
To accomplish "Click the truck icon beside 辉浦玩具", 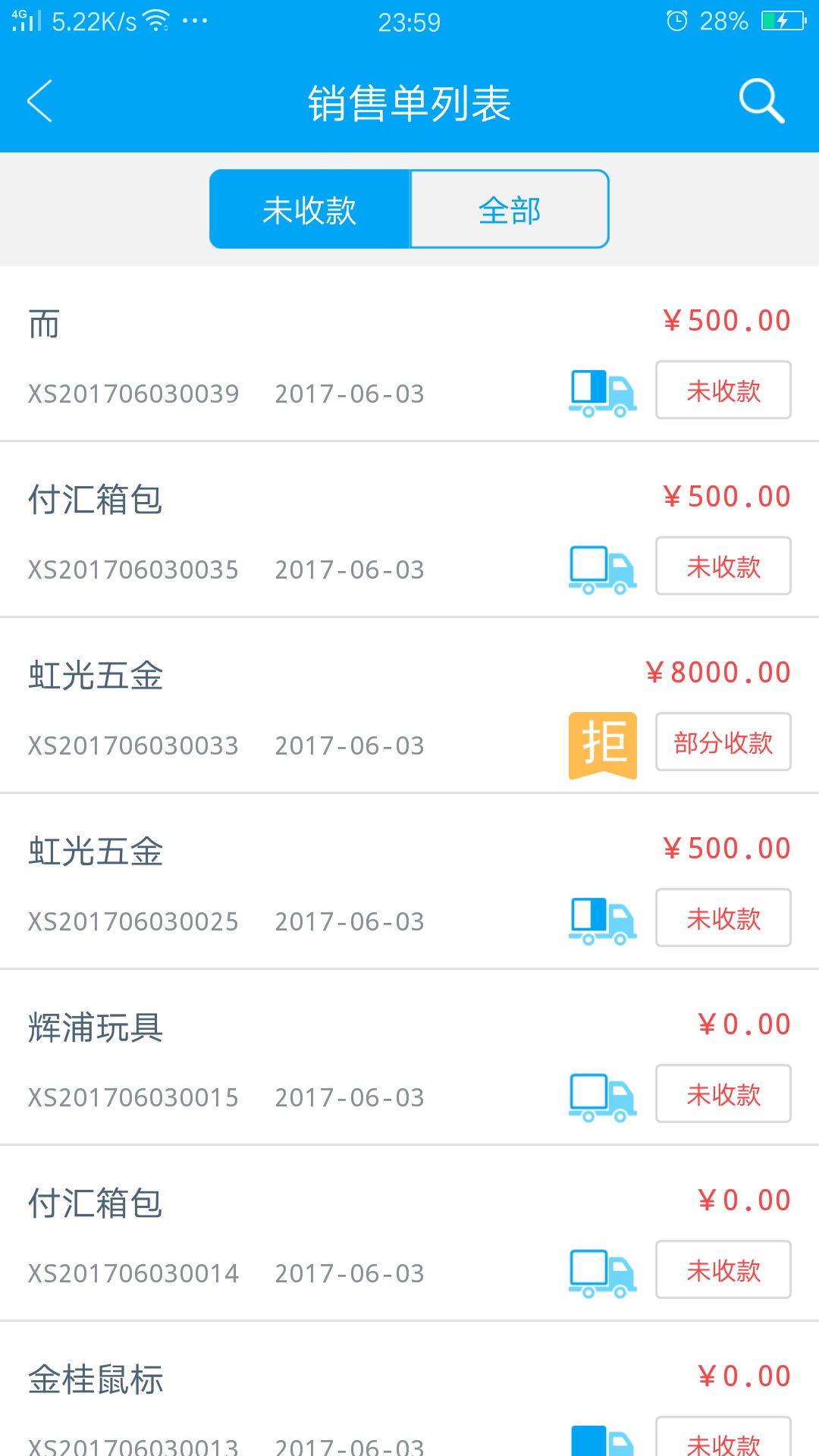I will click(x=601, y=1095).
